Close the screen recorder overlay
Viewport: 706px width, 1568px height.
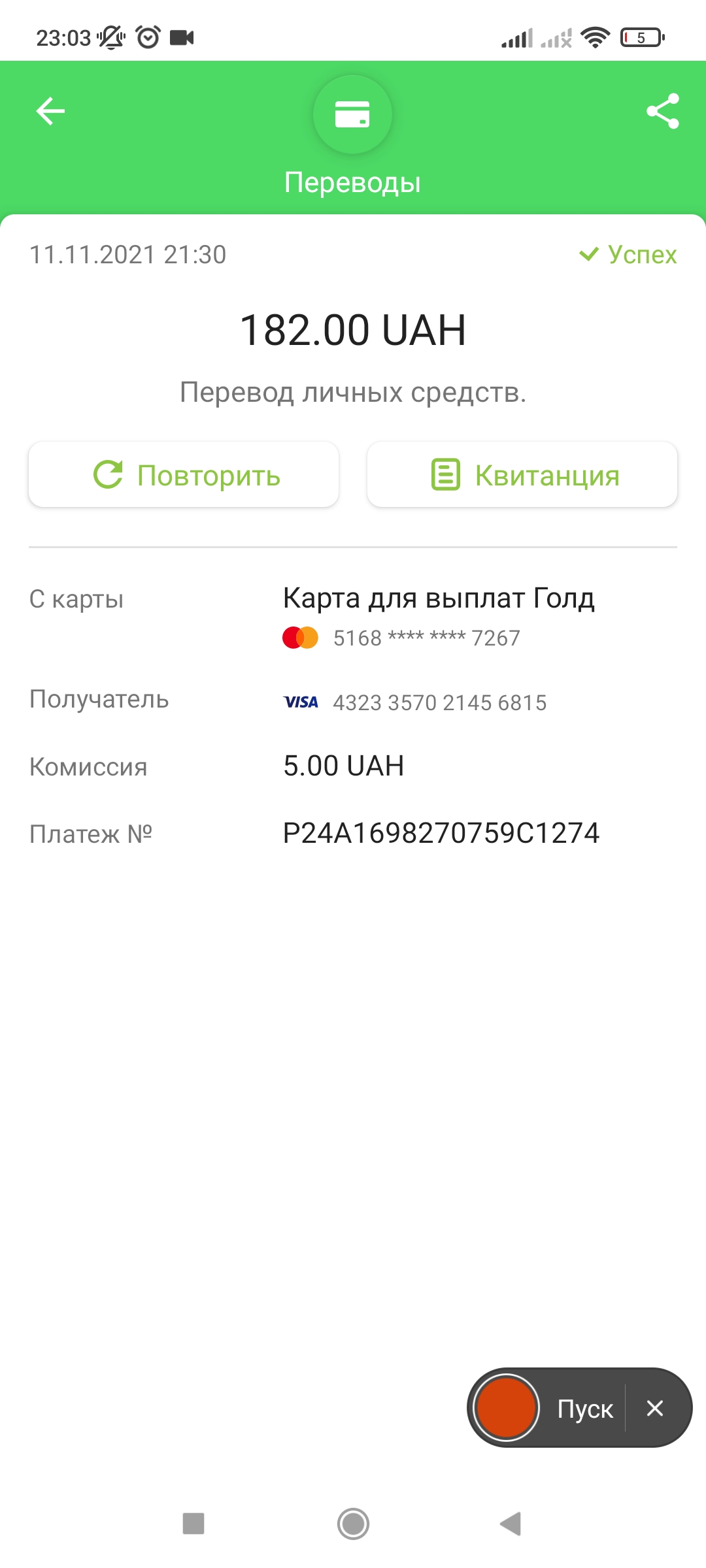pyautogui.click(x=655, y=1408)
